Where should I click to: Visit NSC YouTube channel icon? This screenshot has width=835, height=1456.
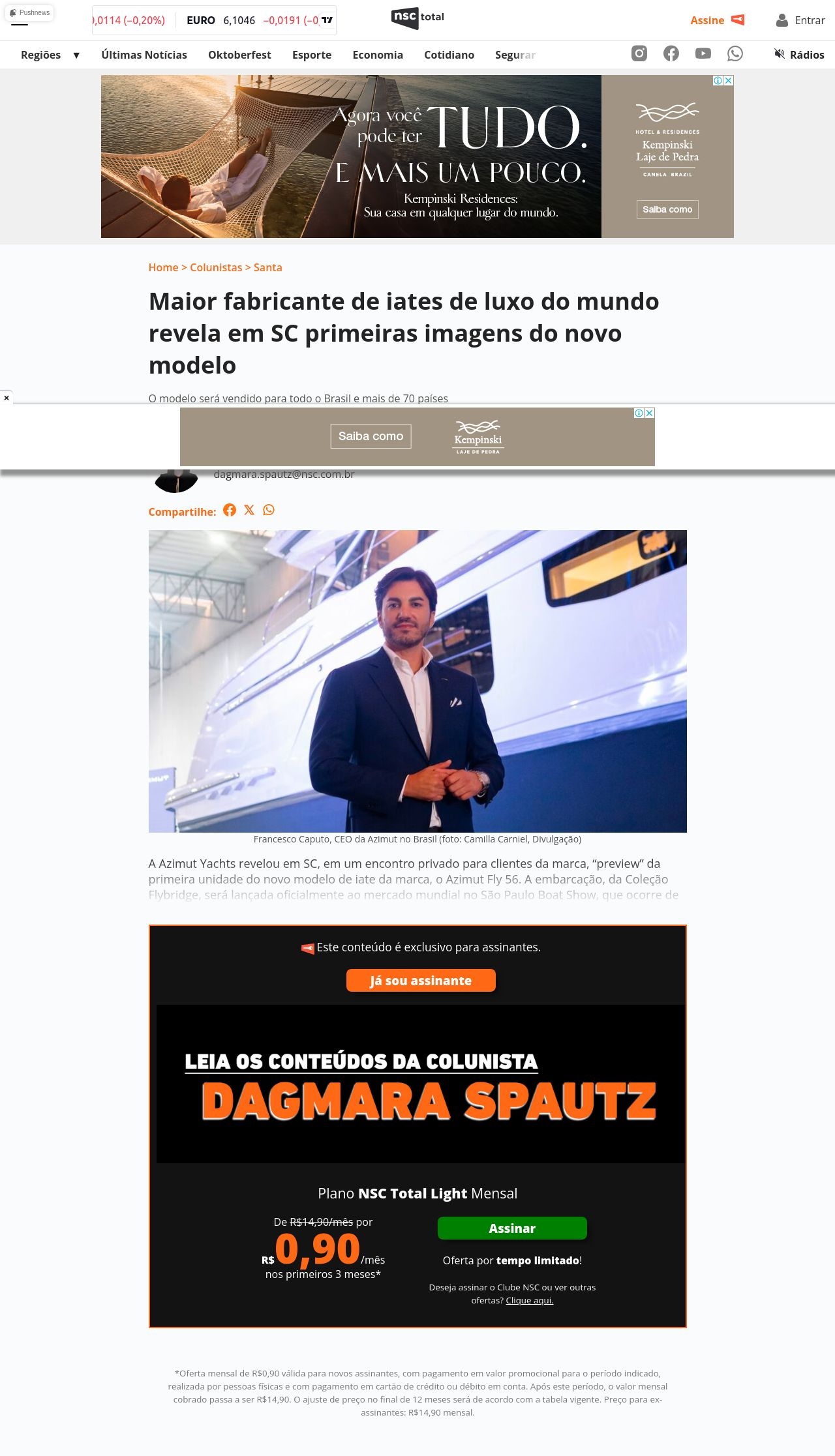point(703,53)
